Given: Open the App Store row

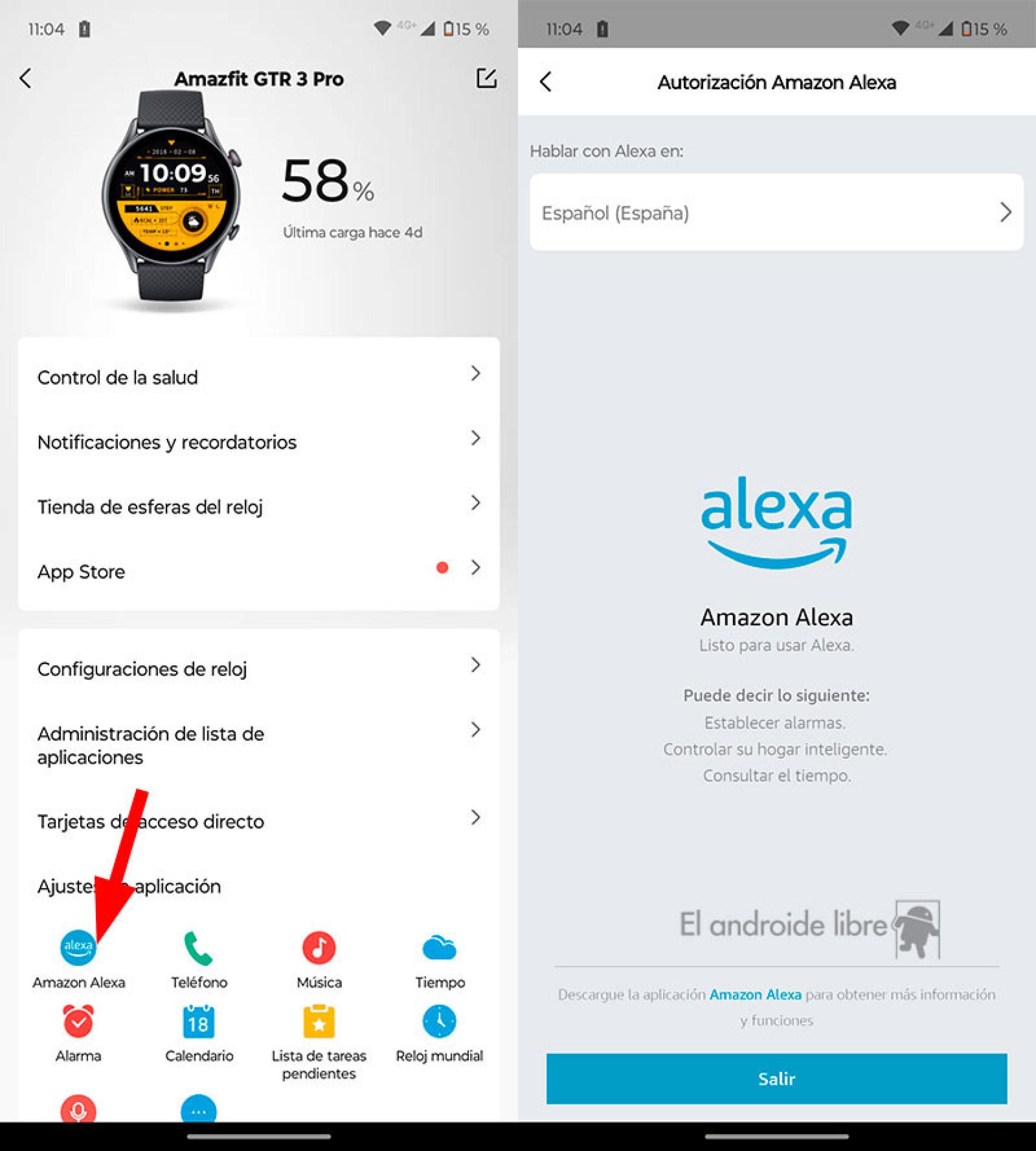Looking at the screenshot, I should click(x=259, y=571).
